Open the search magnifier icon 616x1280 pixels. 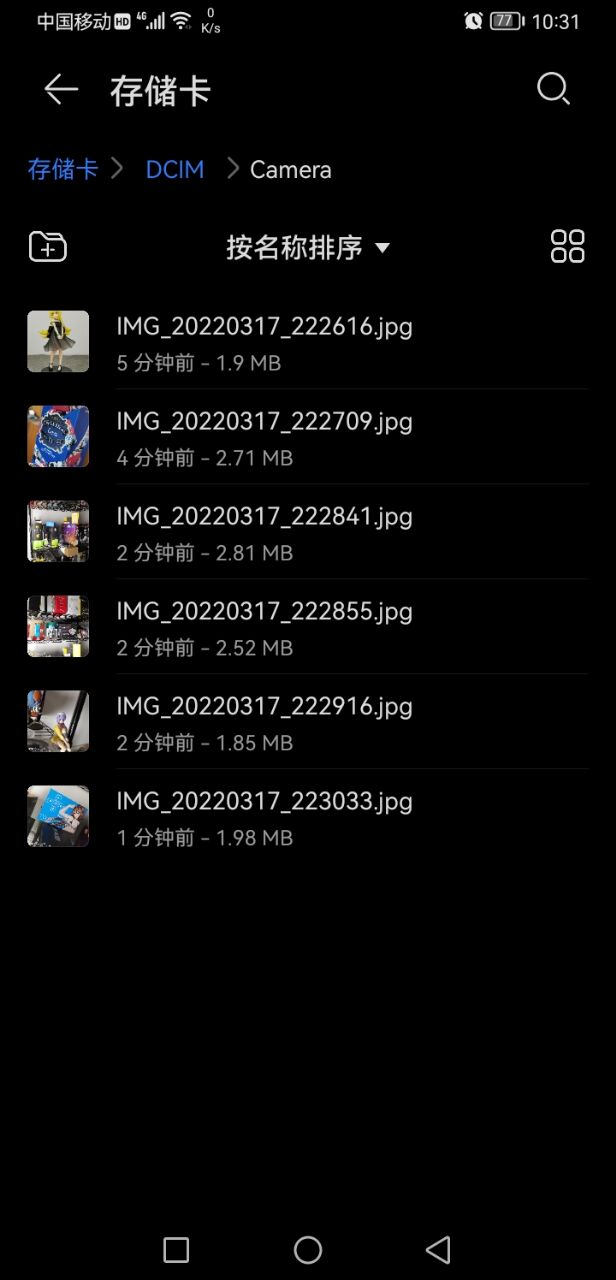(553, 89)
